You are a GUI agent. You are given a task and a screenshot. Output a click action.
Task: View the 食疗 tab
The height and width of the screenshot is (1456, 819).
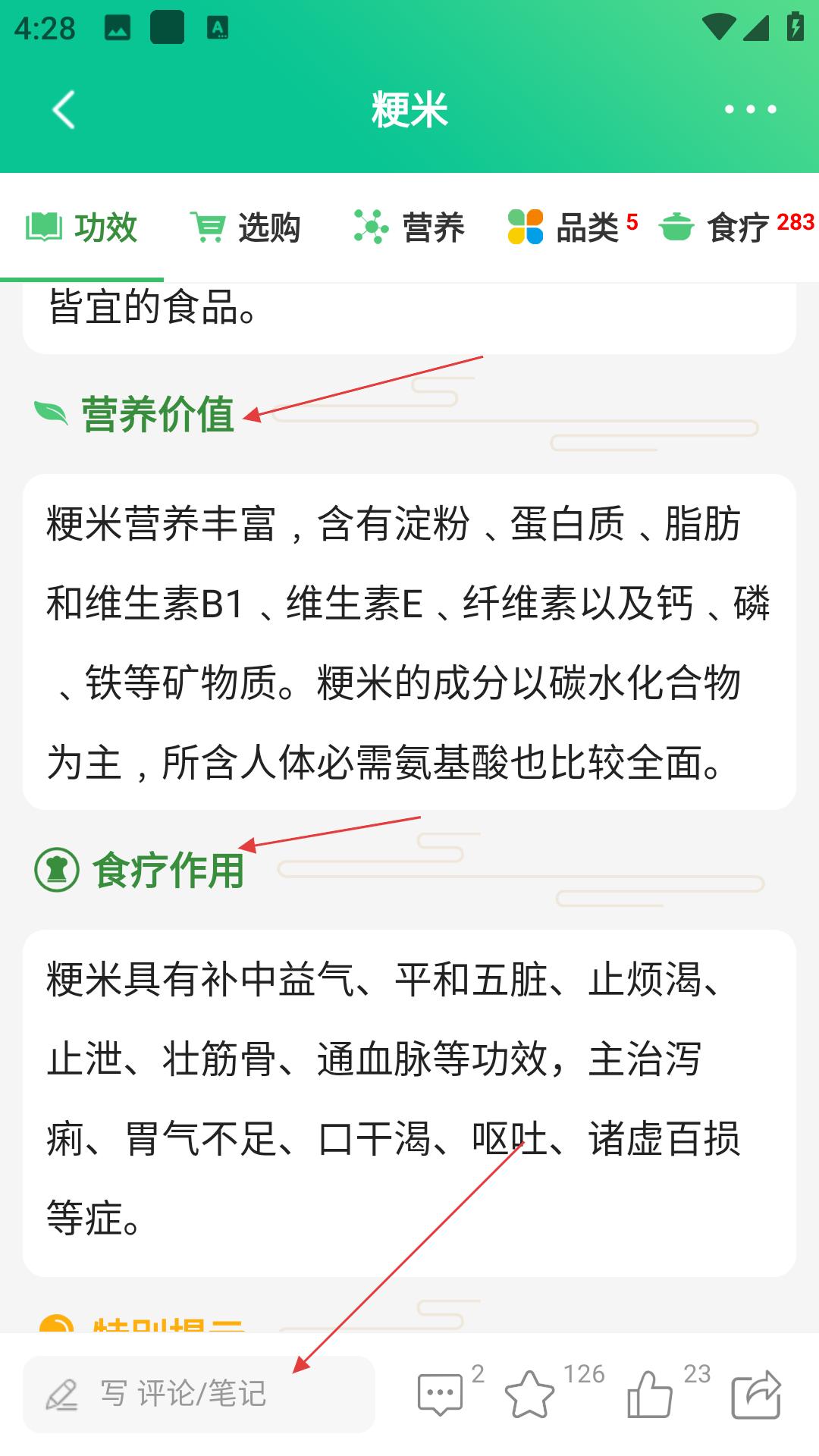point(736,227)
